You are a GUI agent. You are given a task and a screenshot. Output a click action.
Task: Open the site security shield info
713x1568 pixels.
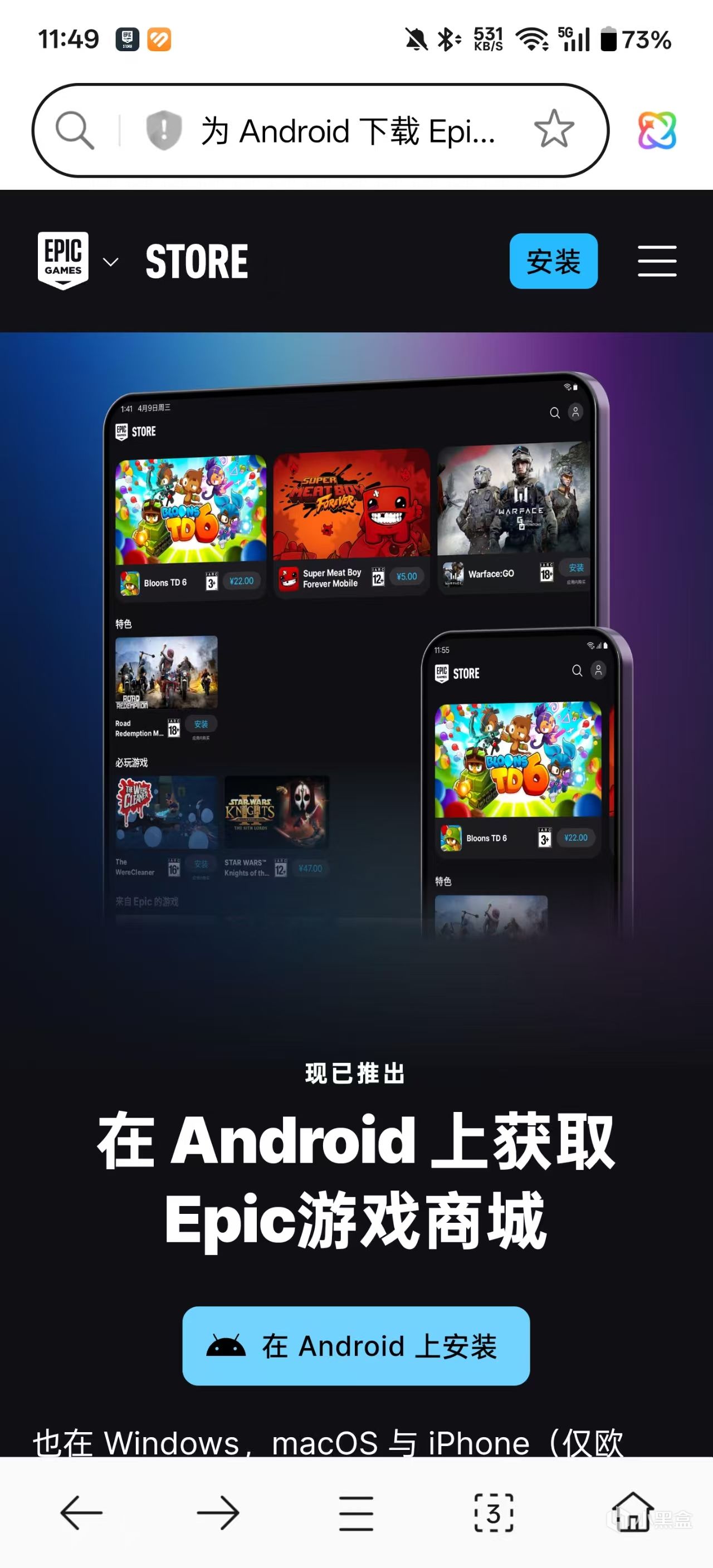coord(164,130)
